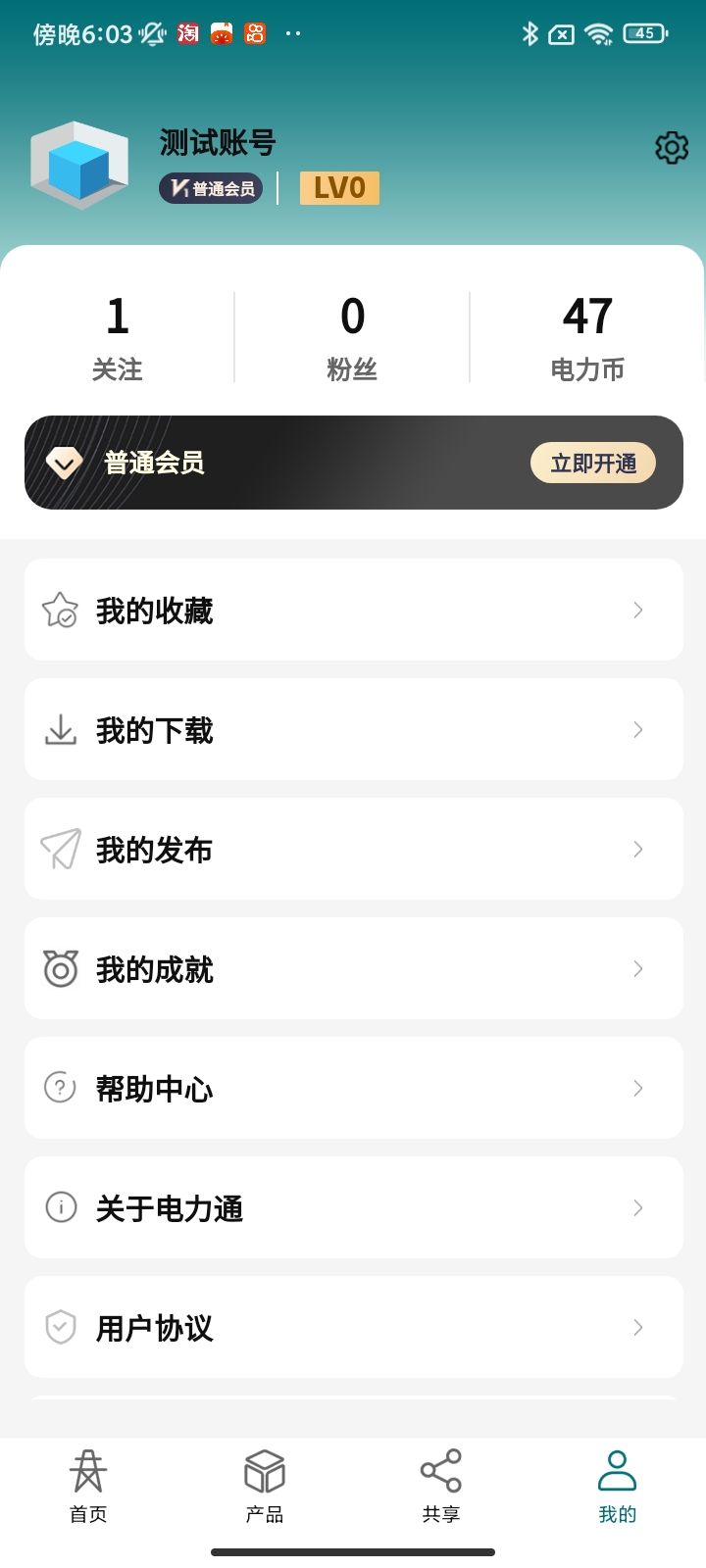Click the 关于电力通 info icon

(x=60, y=1207)
